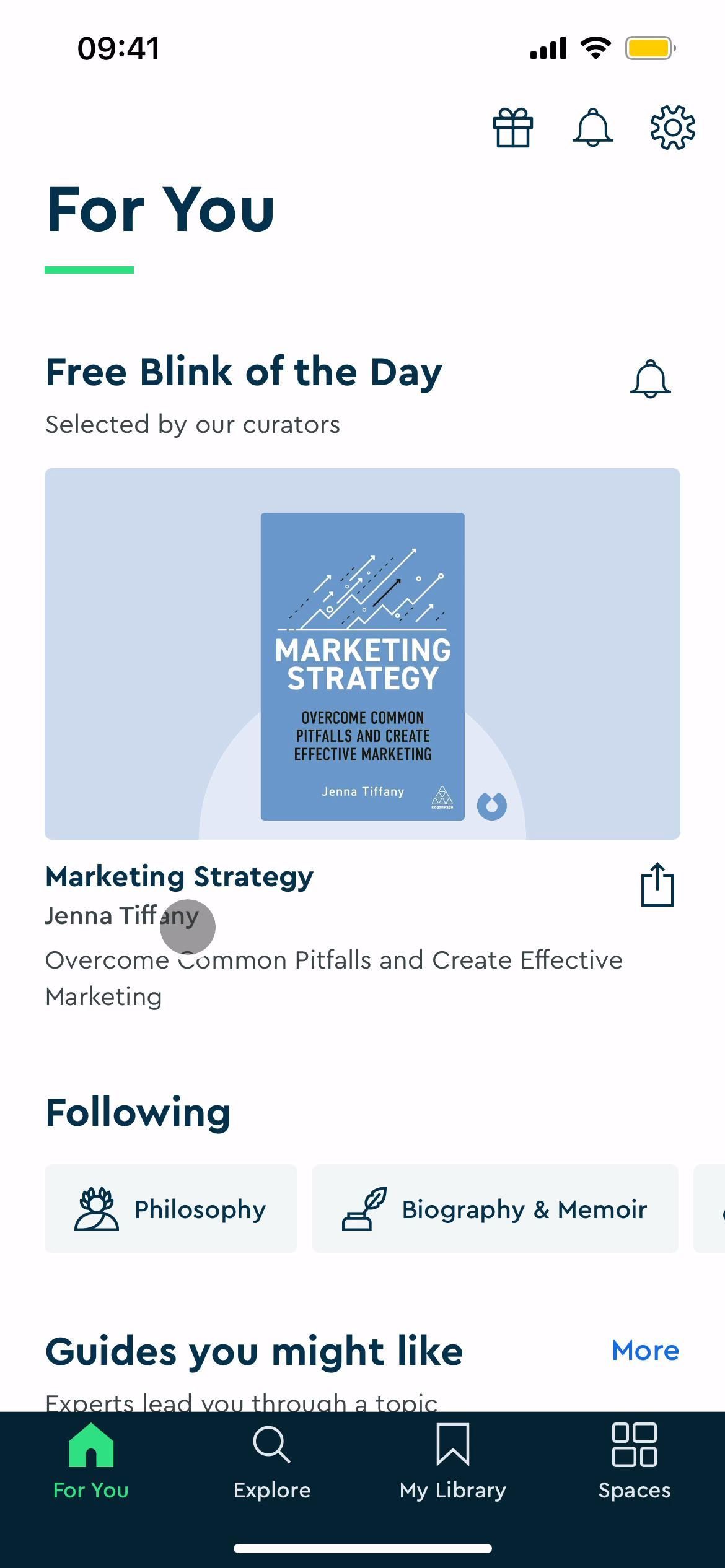Open the settings gear
This screenshot has height=1568, width=725.
672,128
